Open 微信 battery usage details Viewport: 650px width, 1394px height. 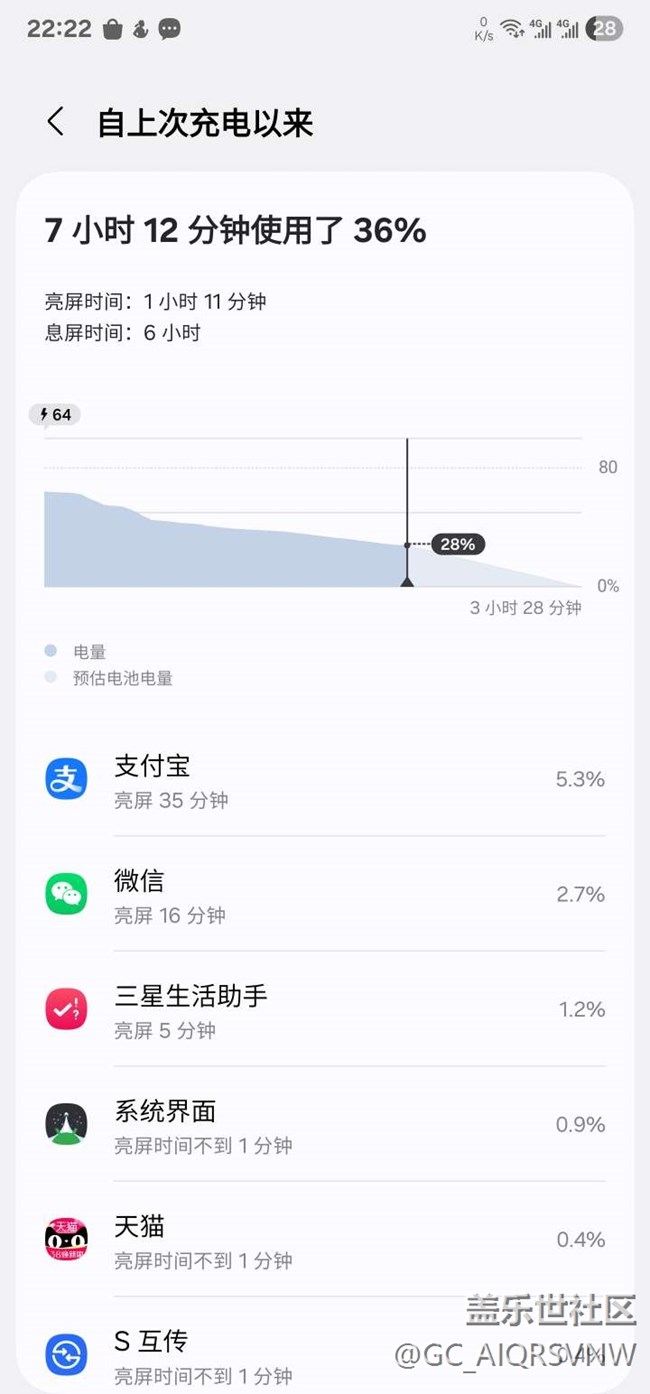pos(325,894)
